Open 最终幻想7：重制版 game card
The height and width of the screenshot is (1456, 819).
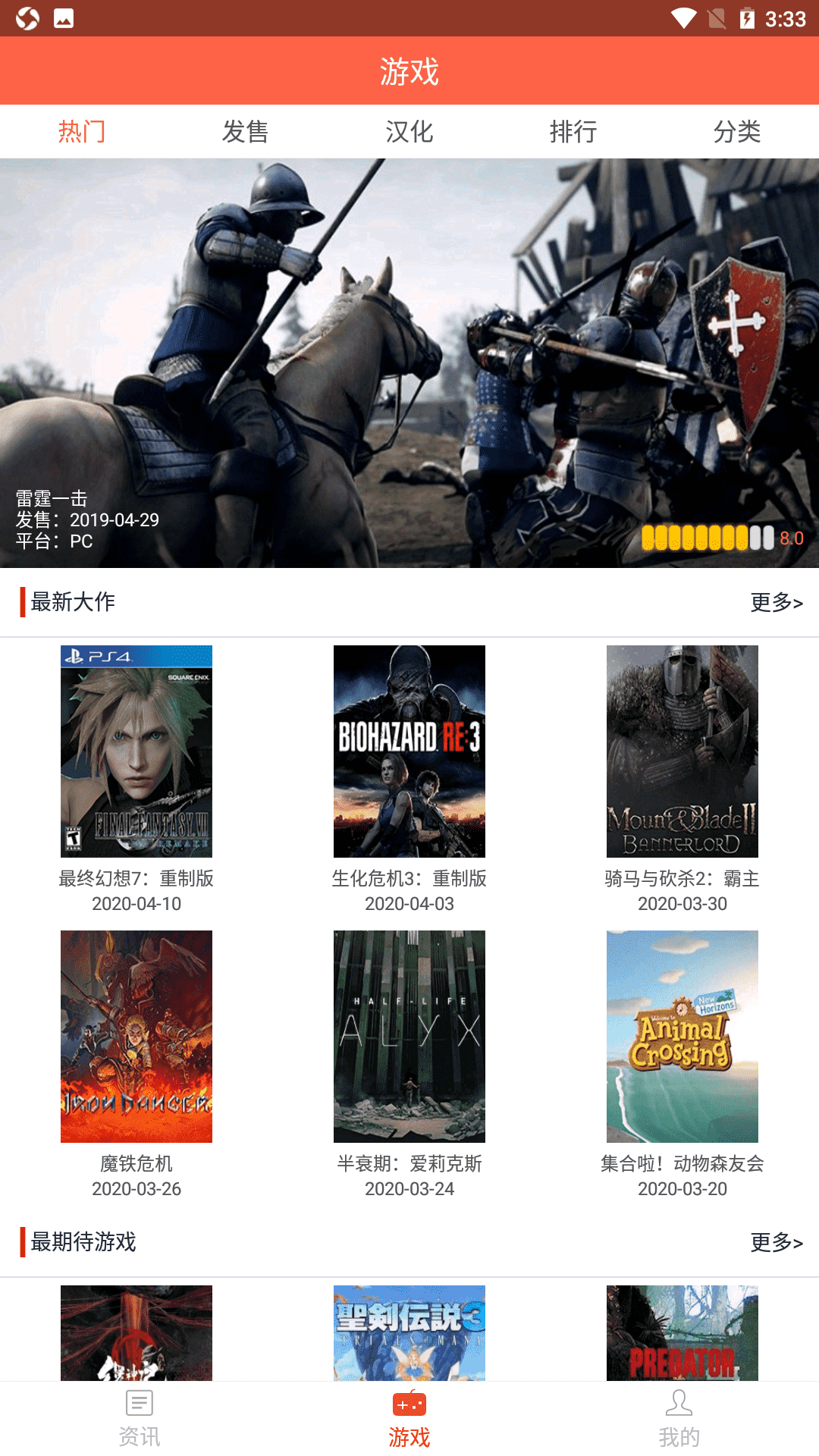click(x=136, y=752)
